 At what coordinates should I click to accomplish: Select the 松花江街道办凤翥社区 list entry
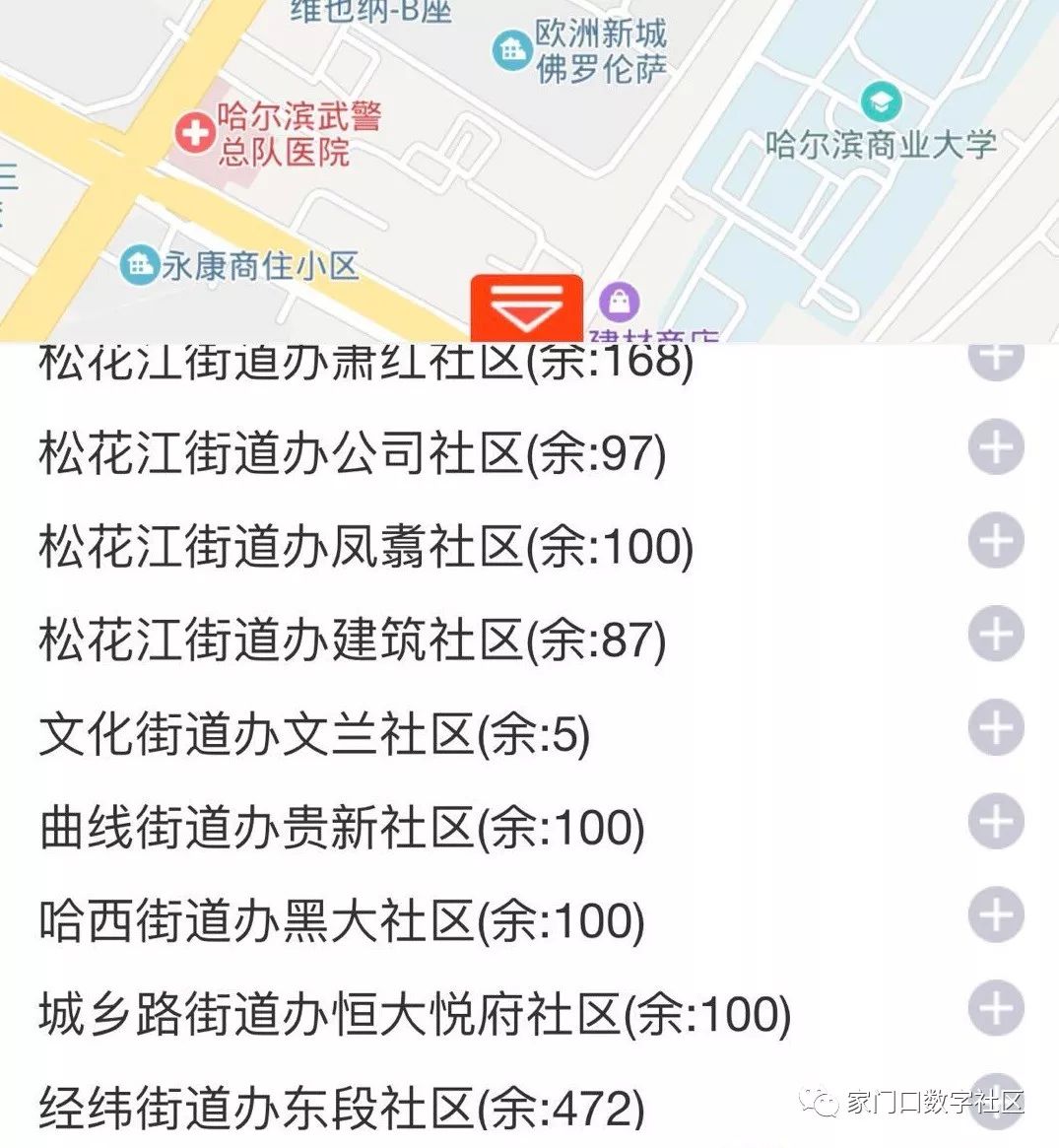click(x=364, y=547)
